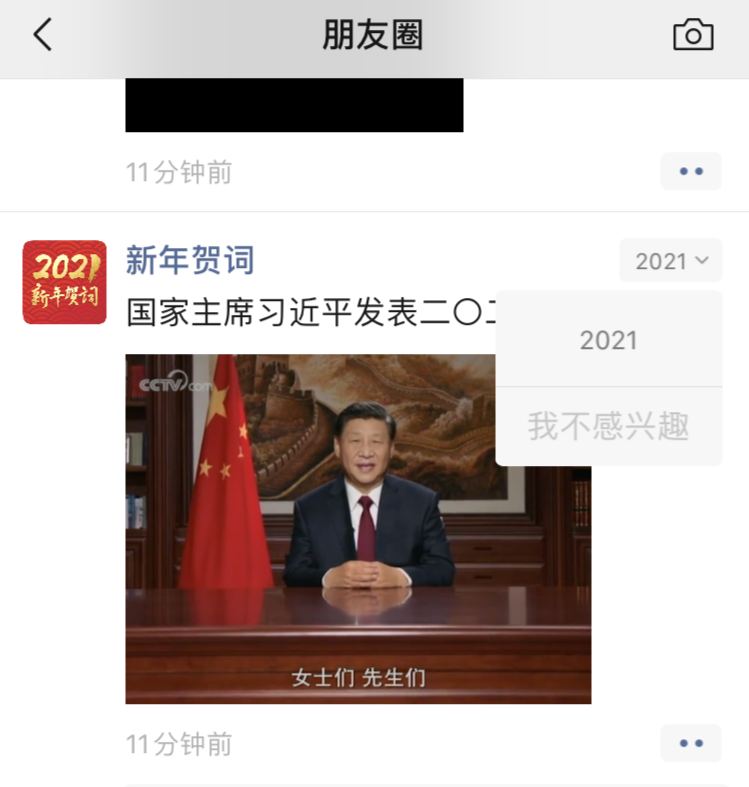Choose 我不感兴趣 in the popup menu
Image resolution: width=749 pixels, height=787 pixels.
(608, 427)
